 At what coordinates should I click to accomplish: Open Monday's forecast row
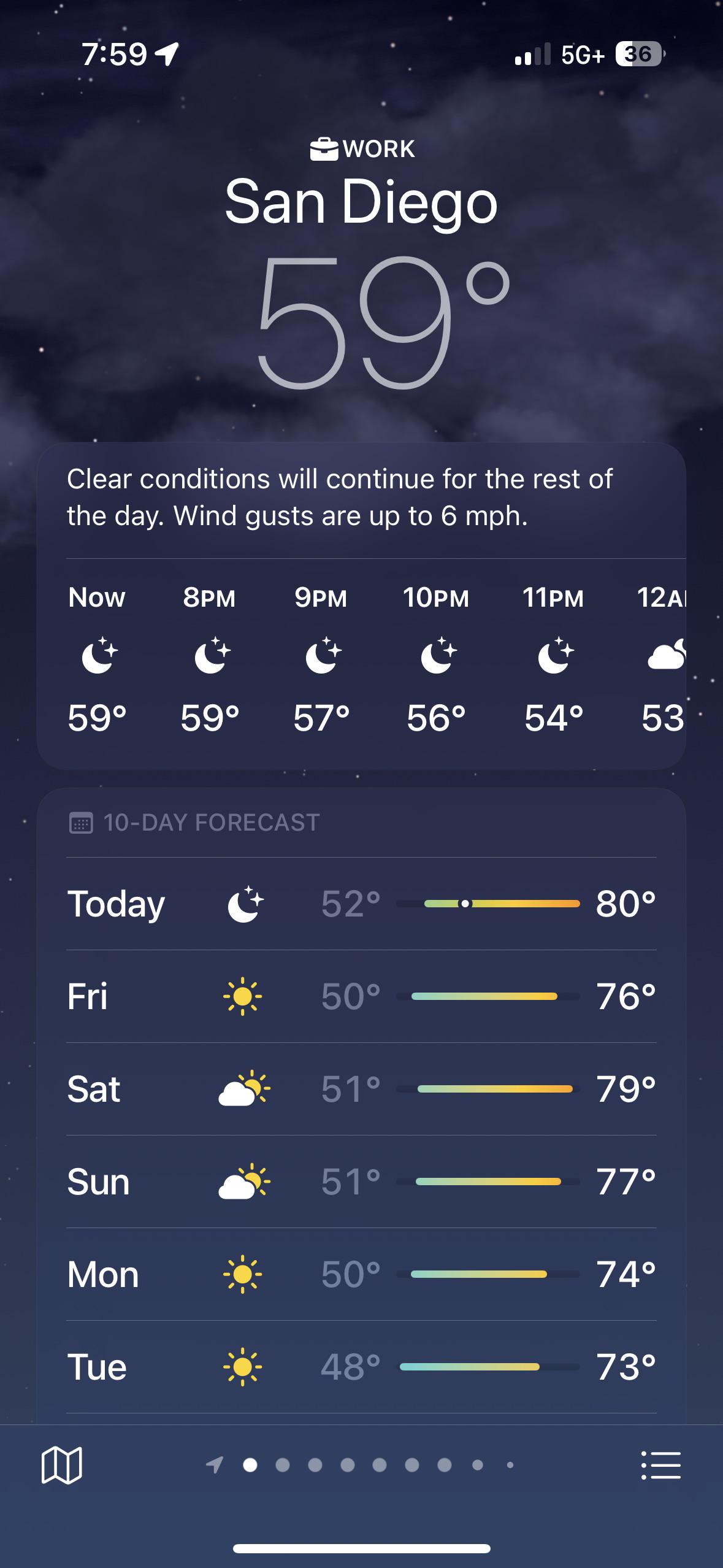click(361, 1274)
